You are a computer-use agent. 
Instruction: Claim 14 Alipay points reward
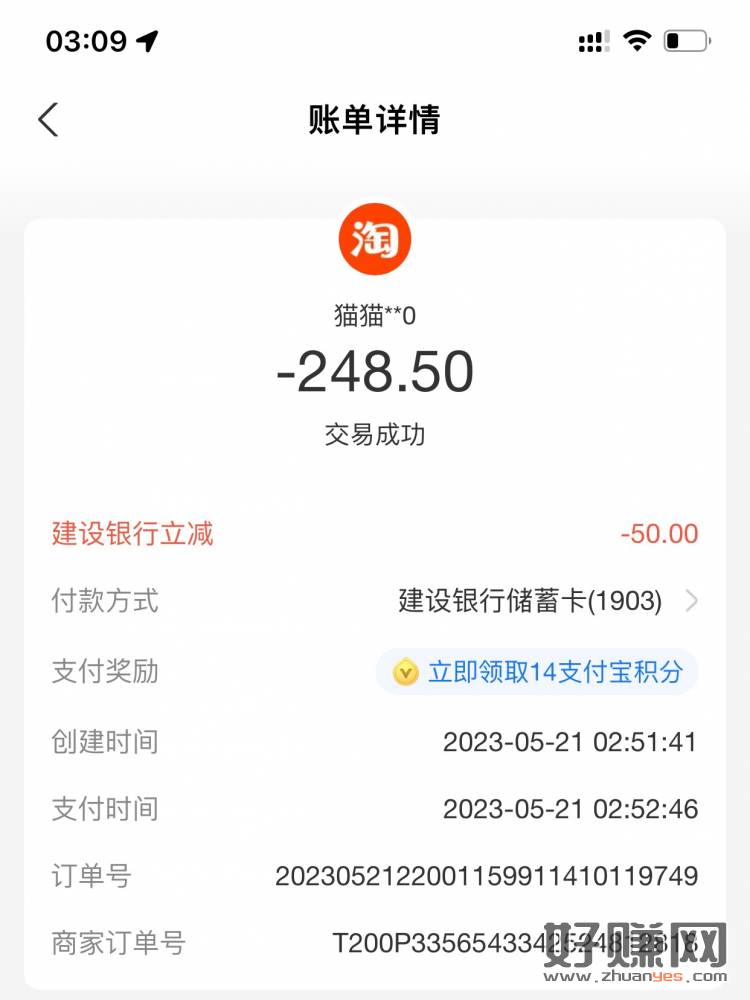click(x=538, y=672)
